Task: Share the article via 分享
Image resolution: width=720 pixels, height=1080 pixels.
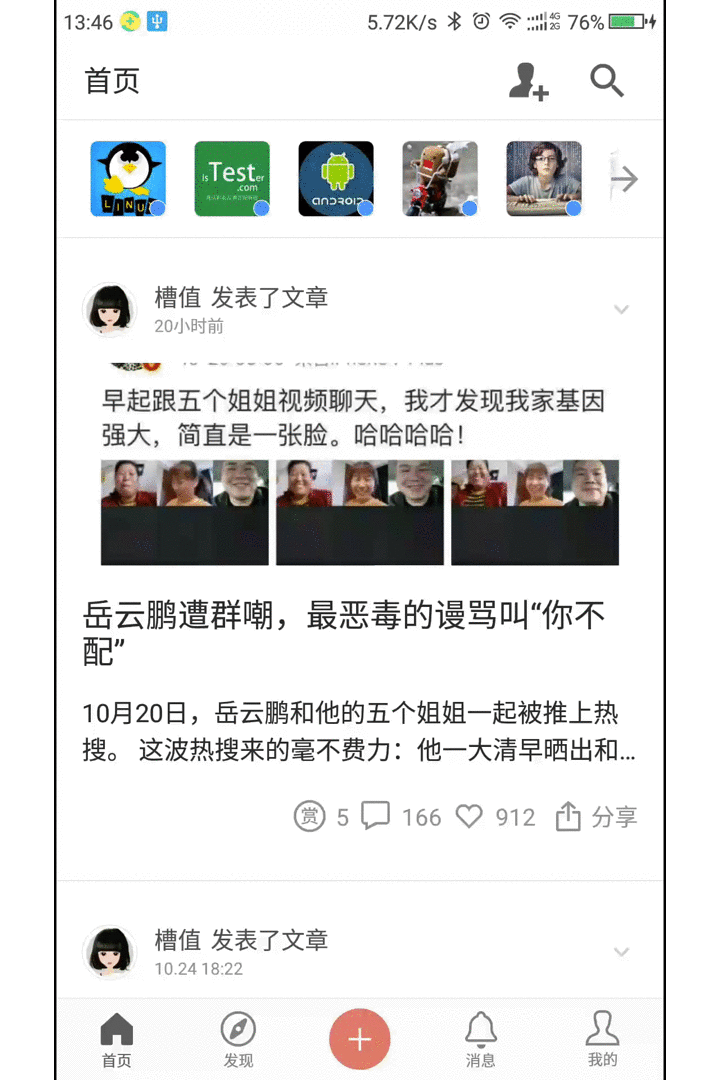Action: tap(596, 817)
